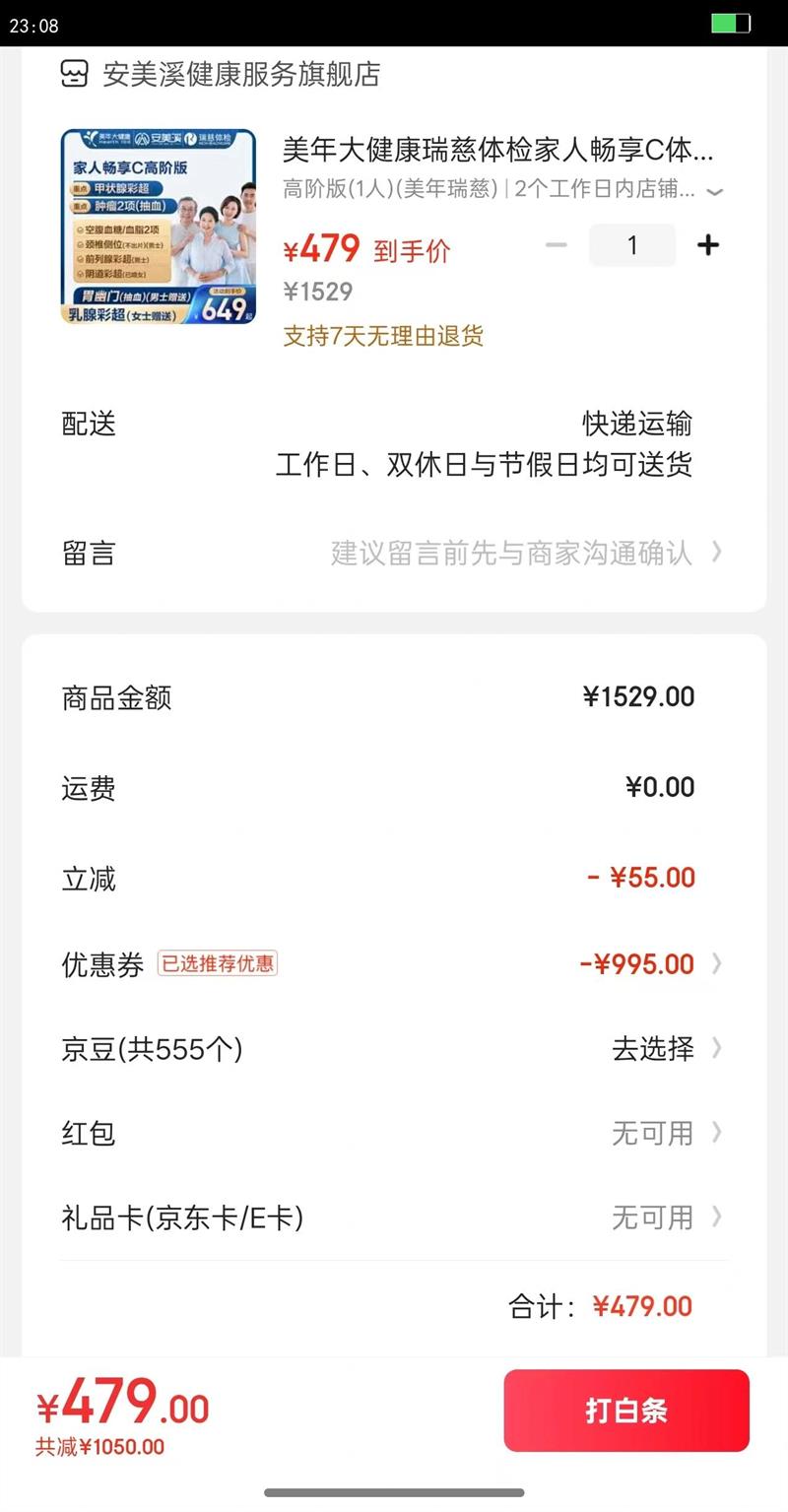Open the 美年大健康 product image
This screenshot has width=788, height=1512.
coord(159,227)
